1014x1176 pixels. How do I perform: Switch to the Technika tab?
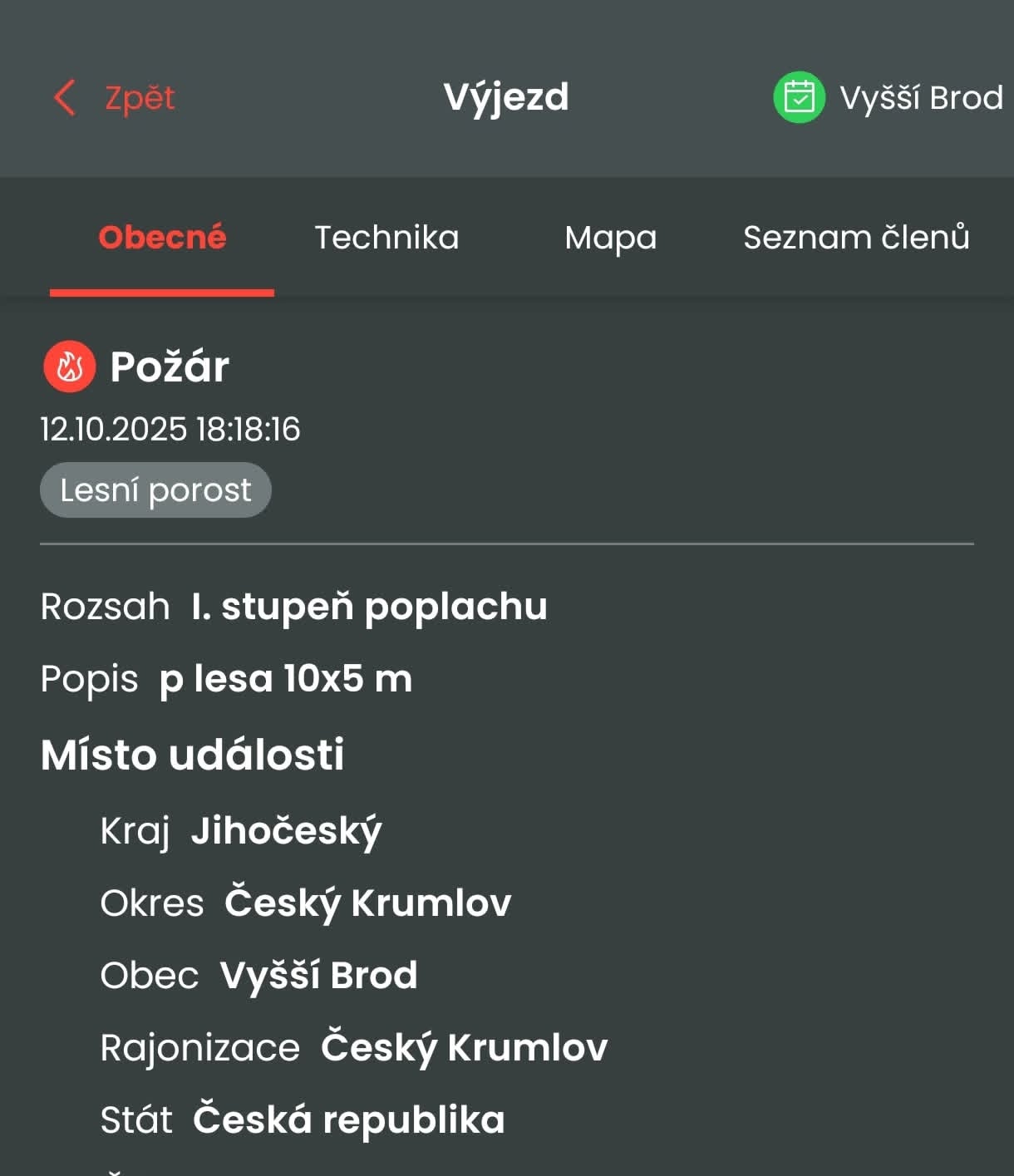386,238
